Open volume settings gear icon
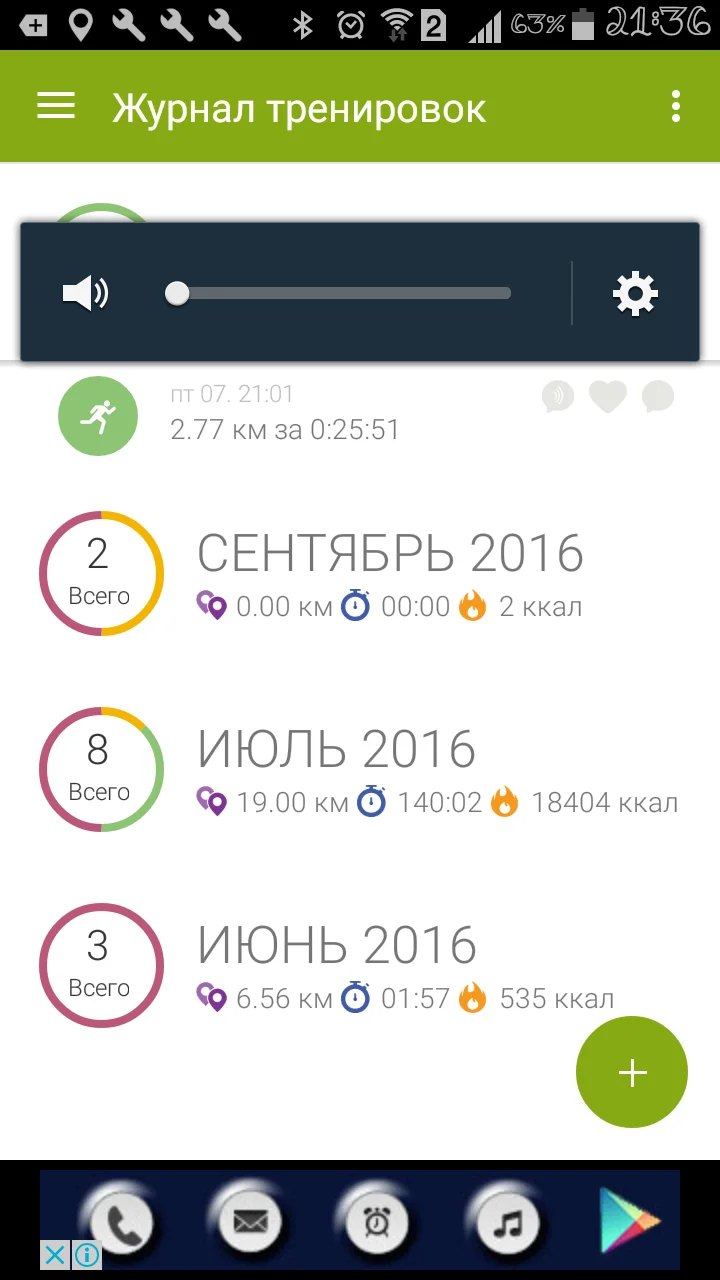Screen dimensions: 720x1280 coord(635,294)
